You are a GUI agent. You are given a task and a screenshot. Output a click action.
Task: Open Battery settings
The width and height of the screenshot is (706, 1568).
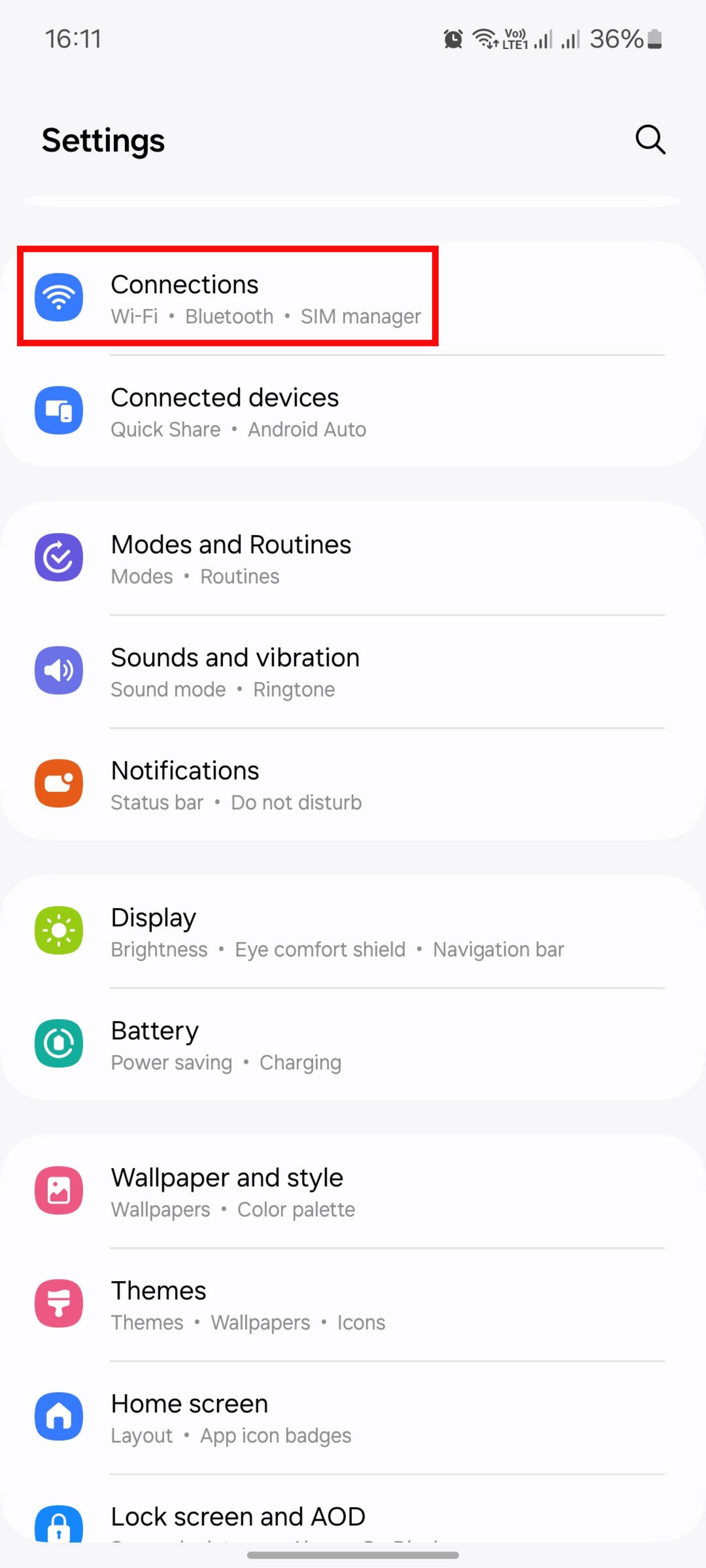coord(353,1044)
